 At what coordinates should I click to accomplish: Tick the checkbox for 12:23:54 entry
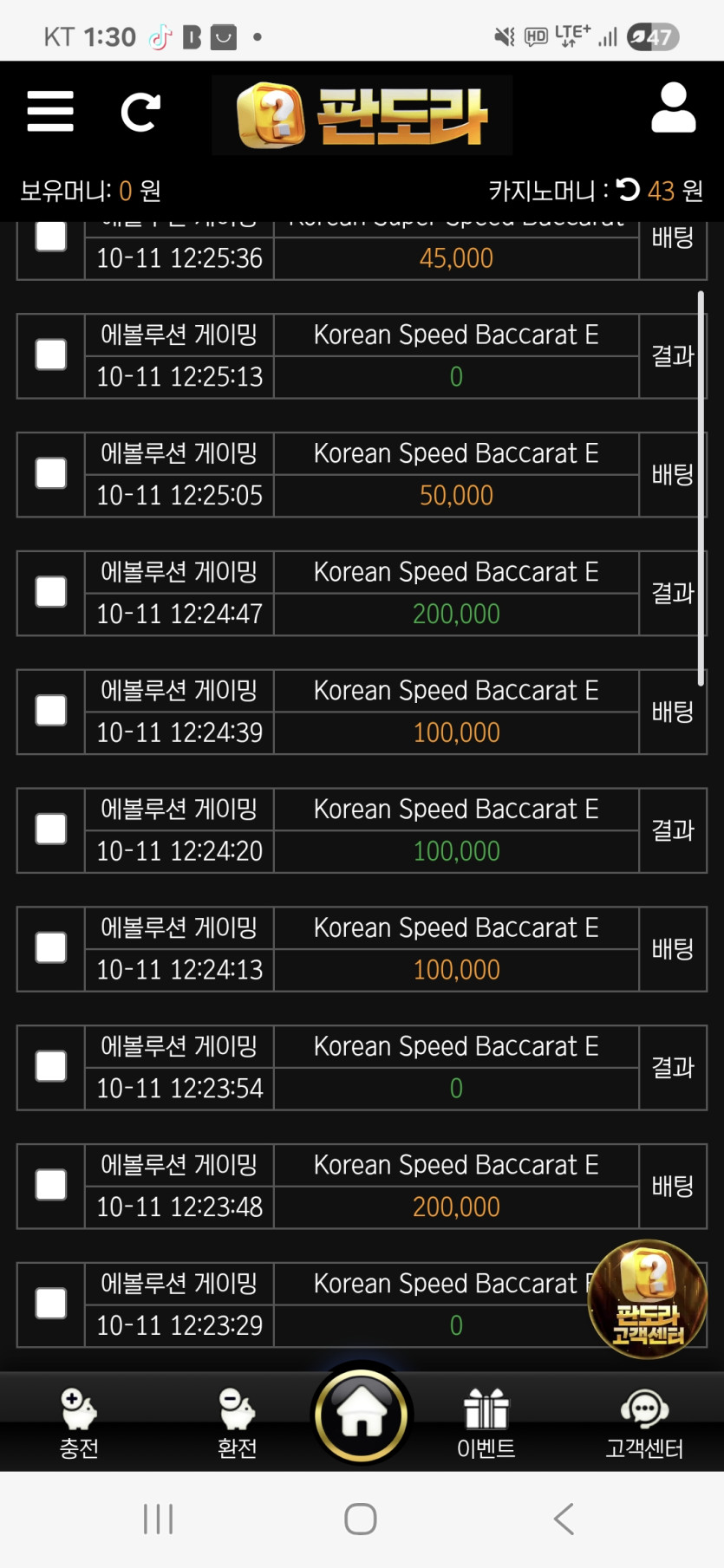pos(51,1067)
